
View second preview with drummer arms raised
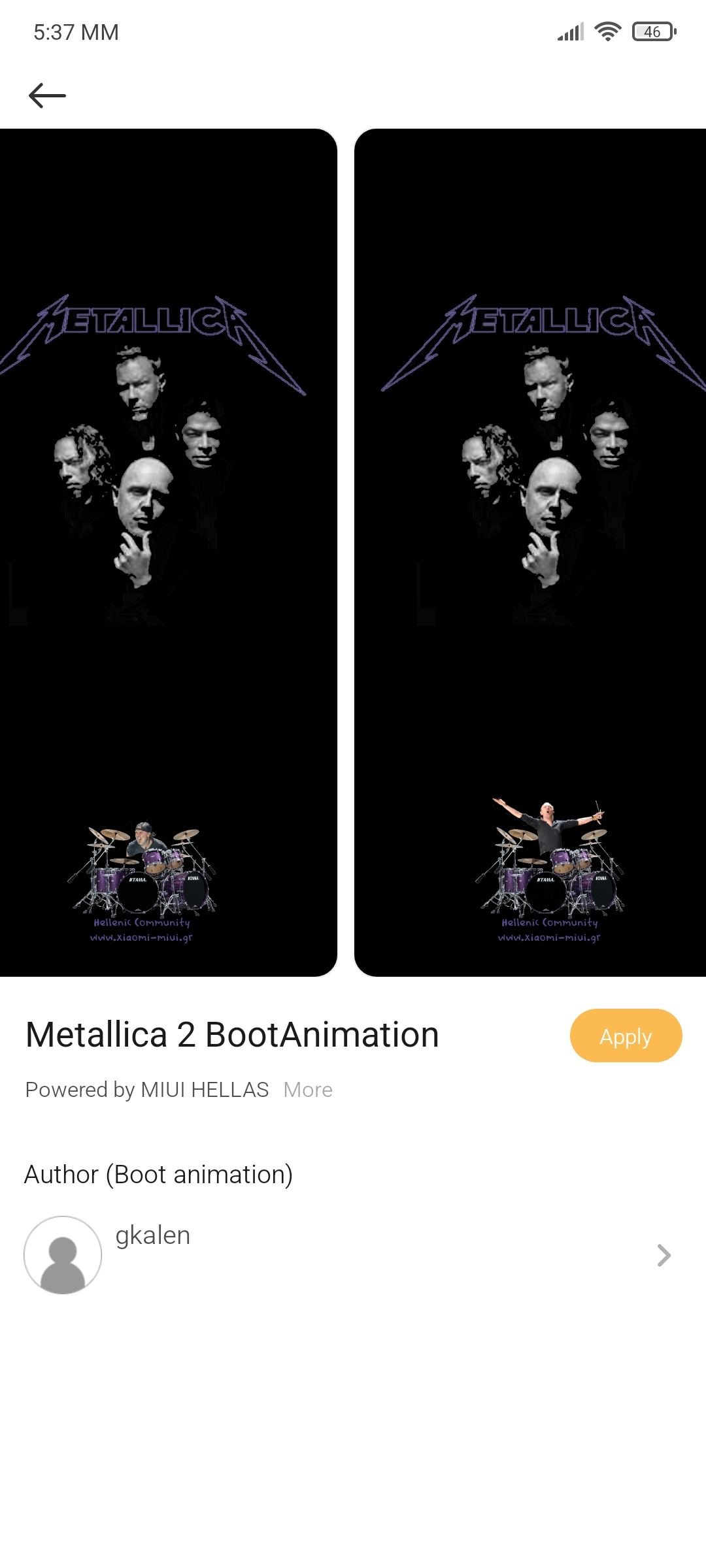(x=529, y=553)
